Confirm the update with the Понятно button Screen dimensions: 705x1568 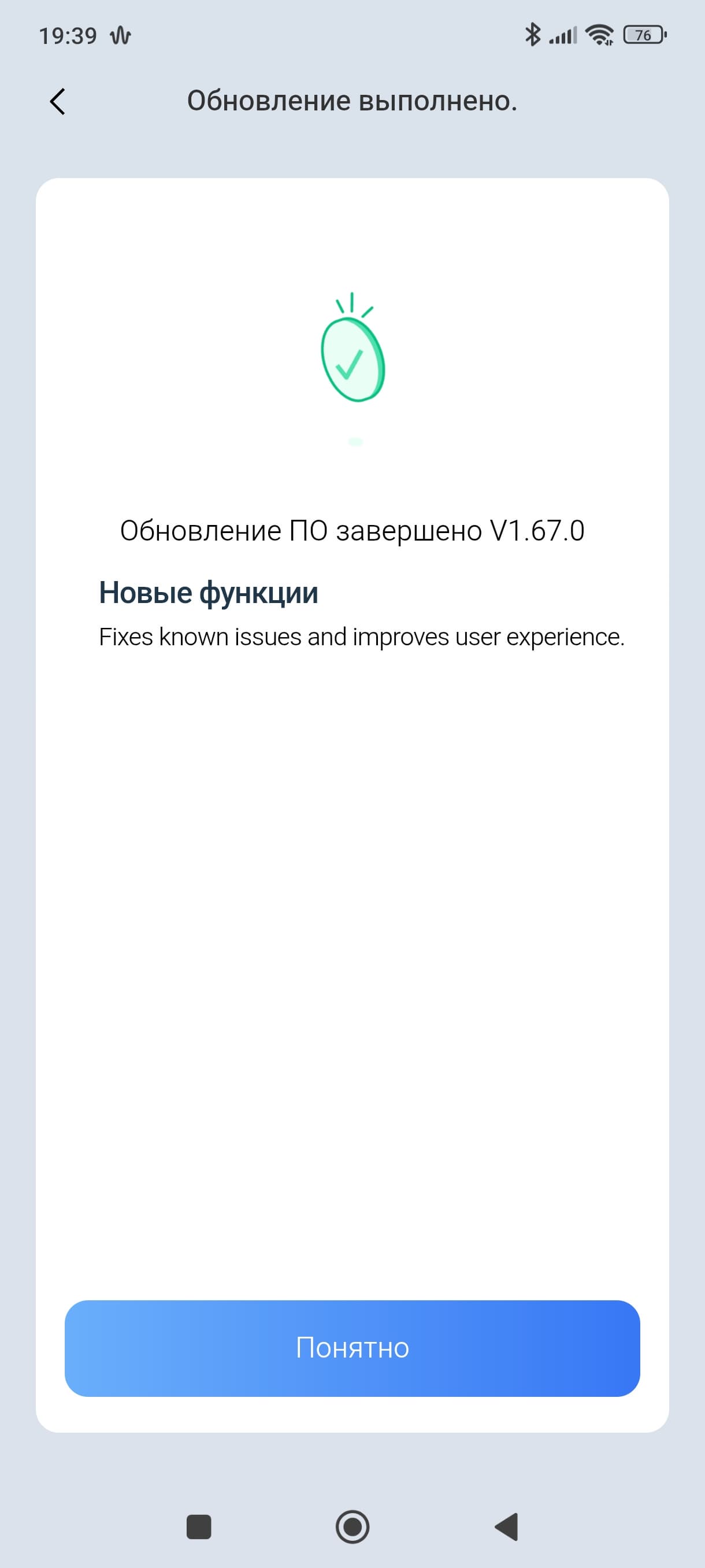pos(352,1348)
